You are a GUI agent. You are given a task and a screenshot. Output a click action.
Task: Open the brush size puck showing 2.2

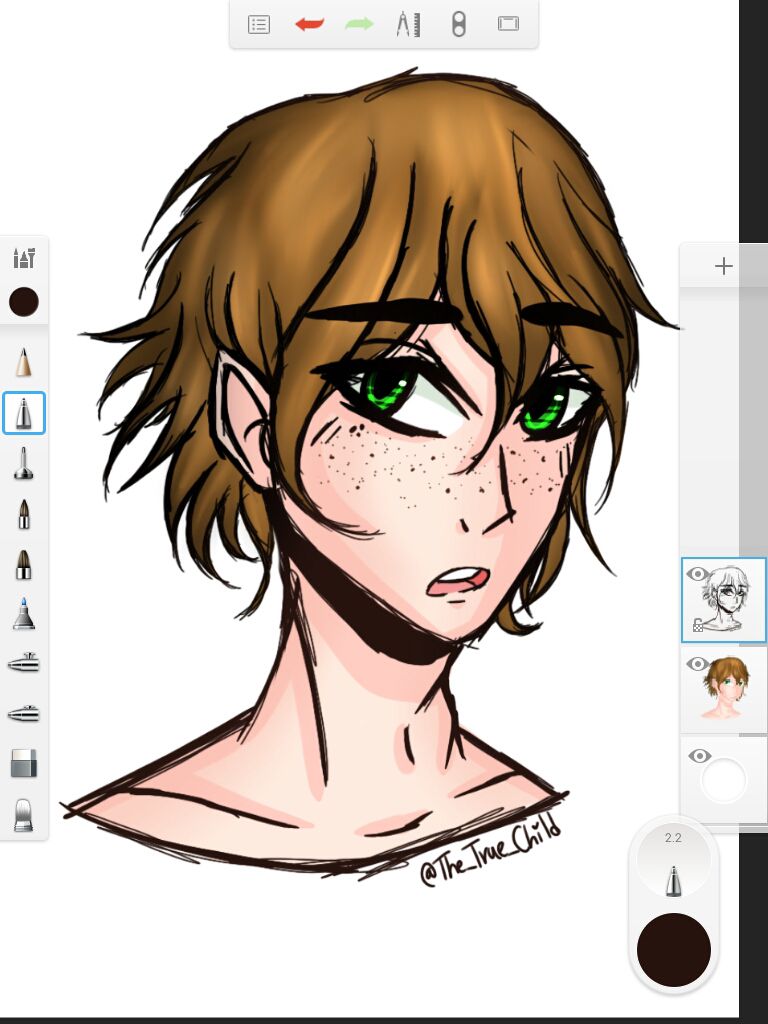coord(674,860)
